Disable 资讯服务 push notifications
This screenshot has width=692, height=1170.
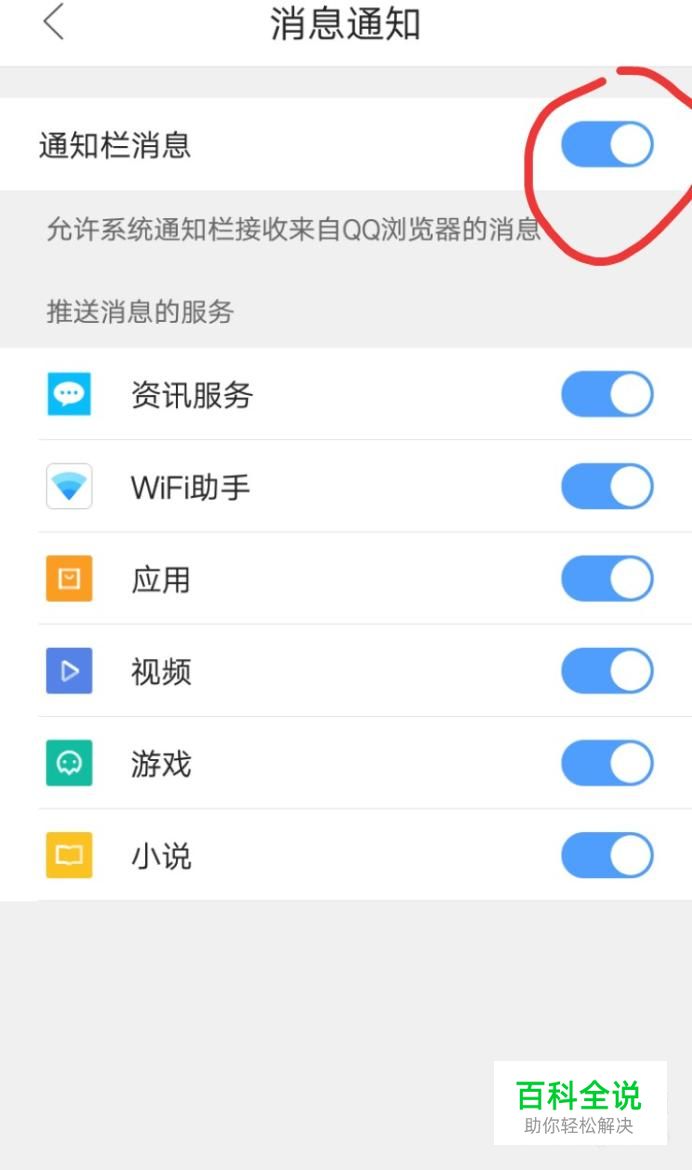pos(607,394)
